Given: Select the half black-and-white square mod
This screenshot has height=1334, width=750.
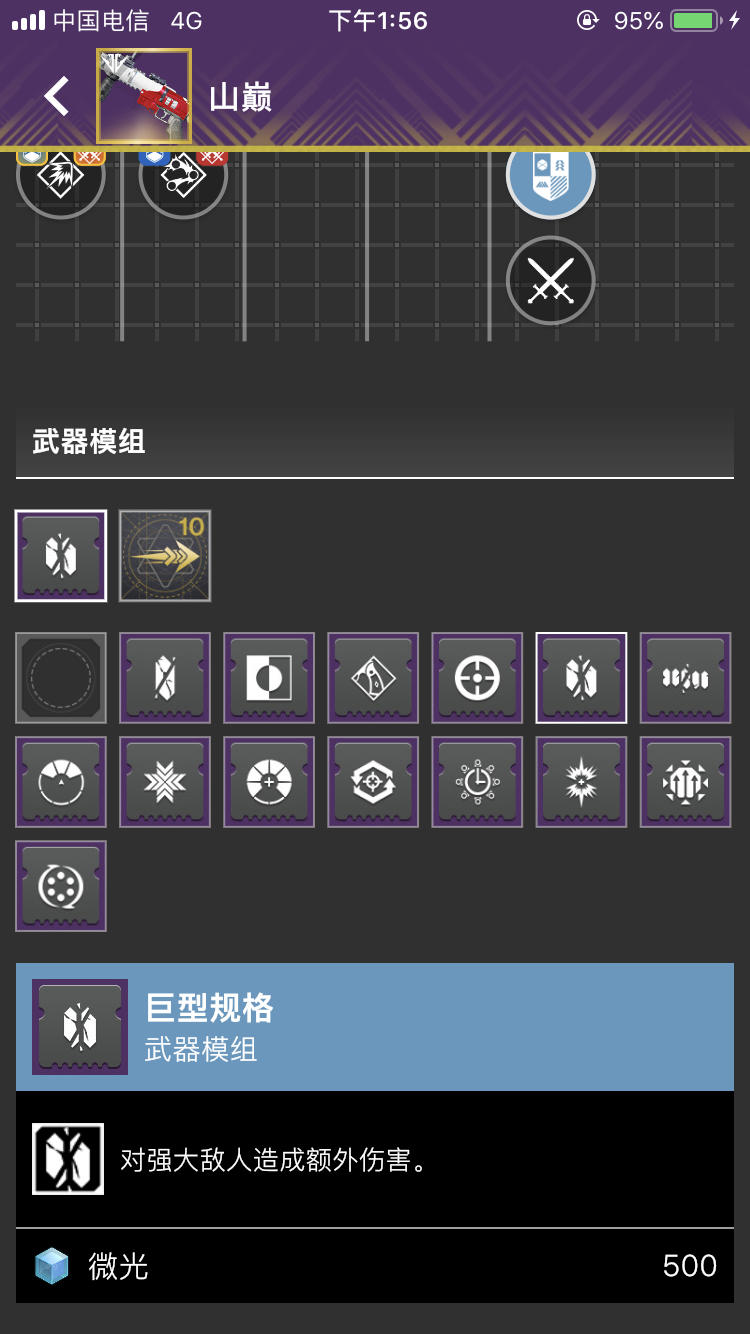Looking at the screenshot, I should point(269,678).
